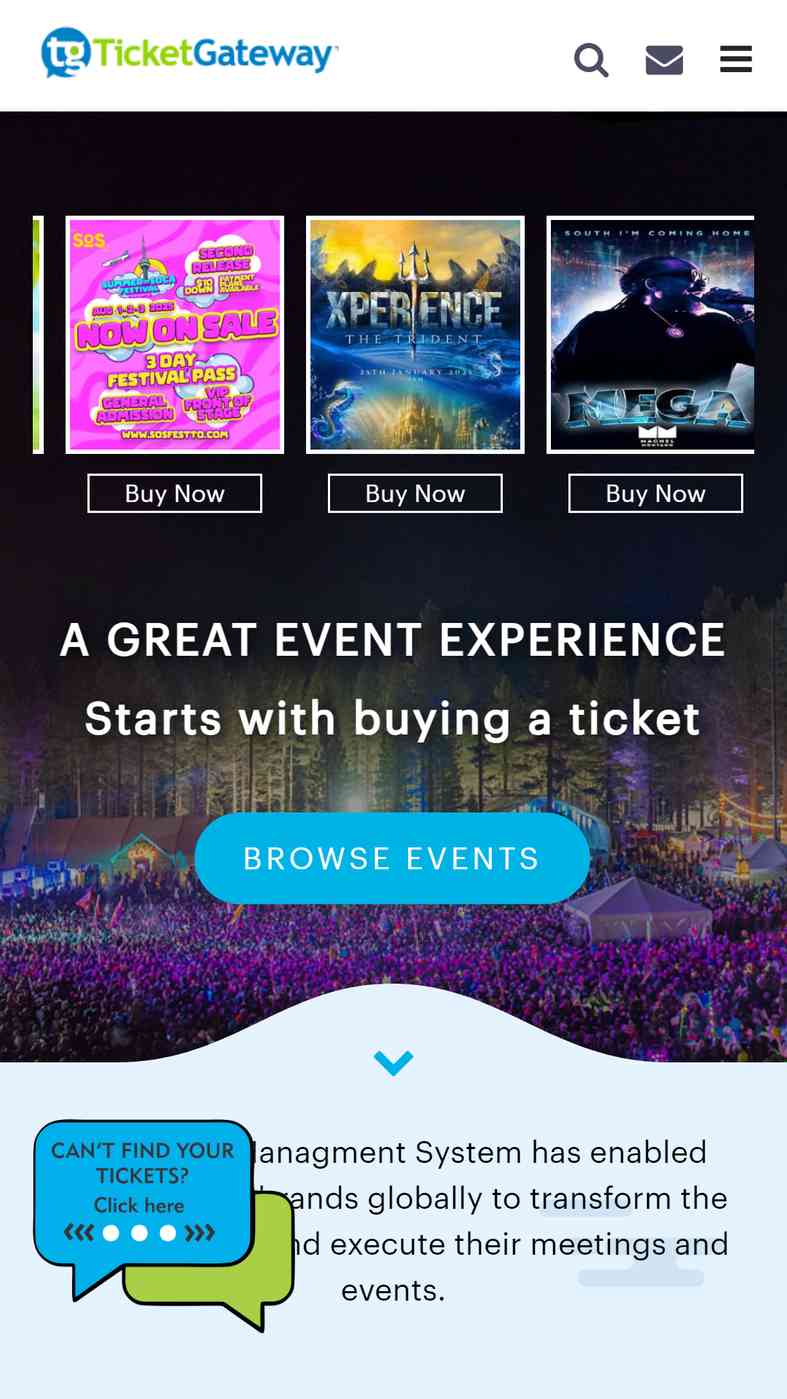Open the search icon

(x=591, y=60)
